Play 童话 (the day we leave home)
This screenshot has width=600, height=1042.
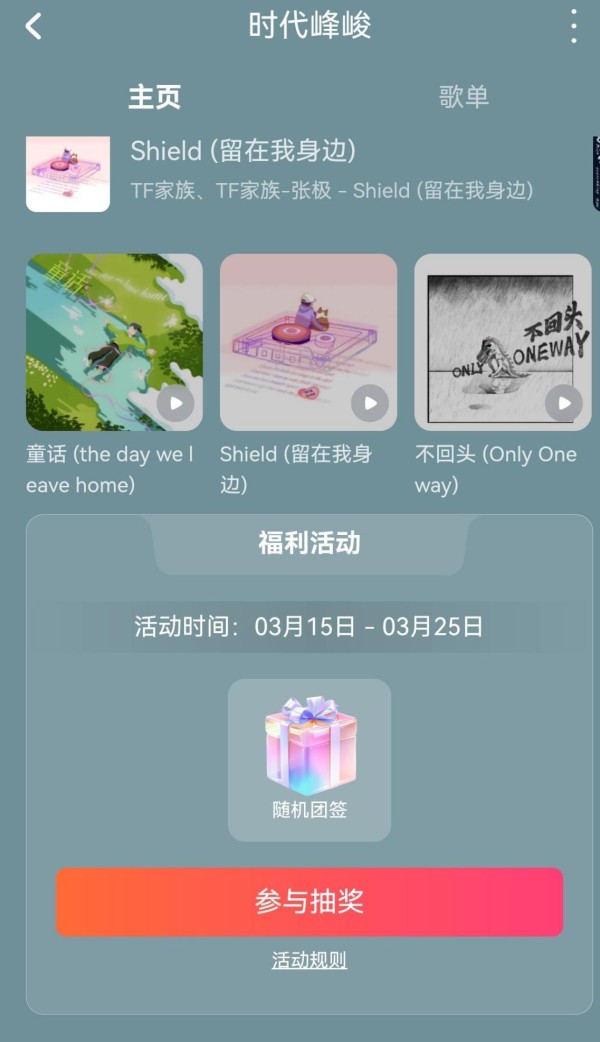(176, 403)
